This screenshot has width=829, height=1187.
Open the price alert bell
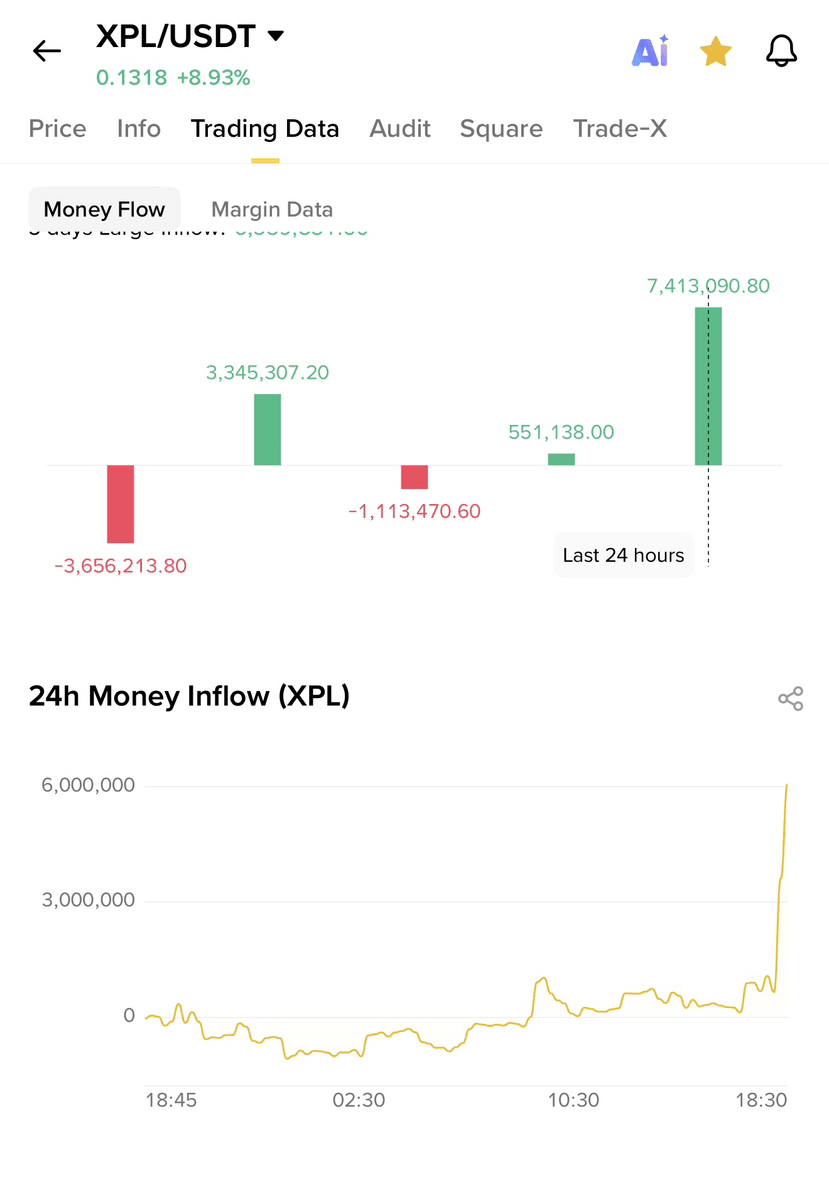click(781, 51)
